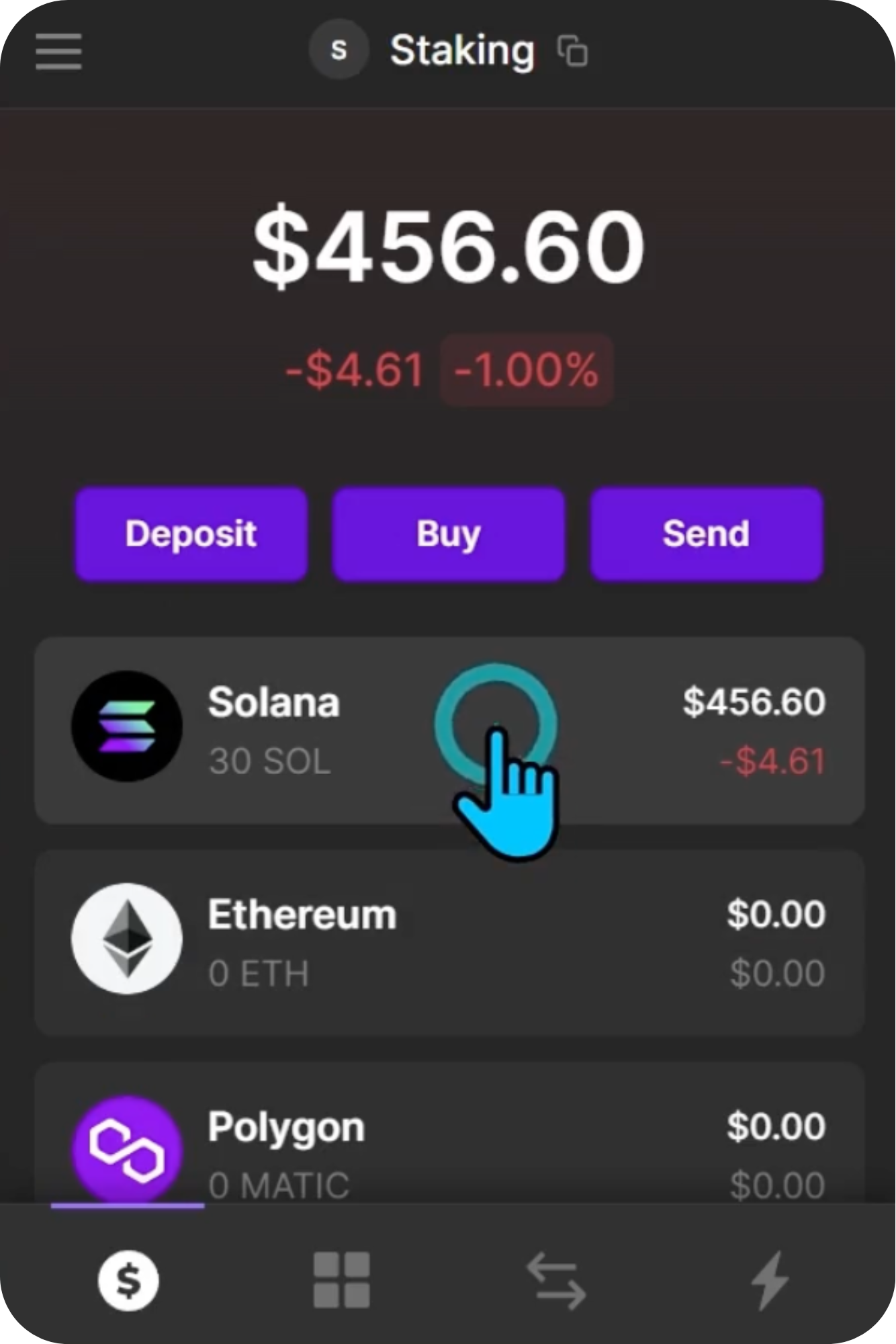Switch to the dollar balances tab
The width and height of the screenshot is (896, 1344).
click(128, 1281)
